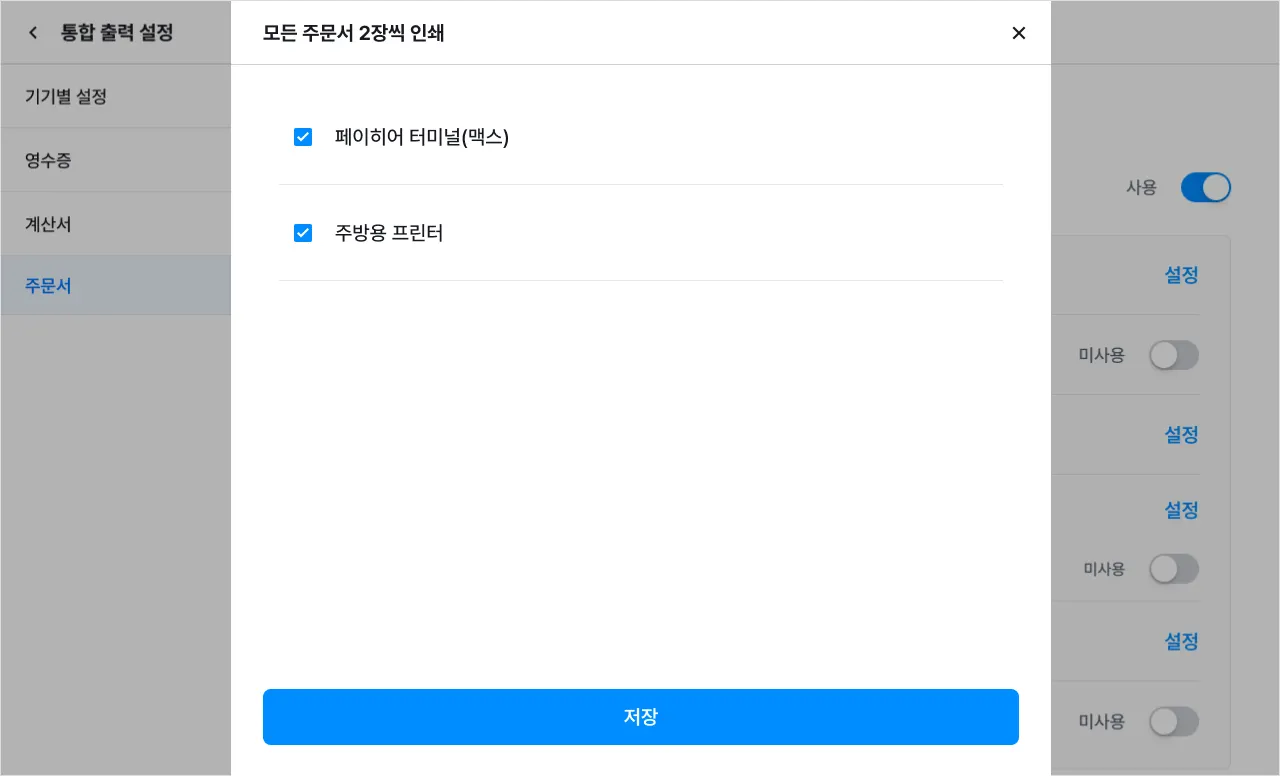Uncheck 페이히어 터미널(맥스) checkbox
The height and width of the screenshot is (777, 1281).
click(x=303, y=137)
